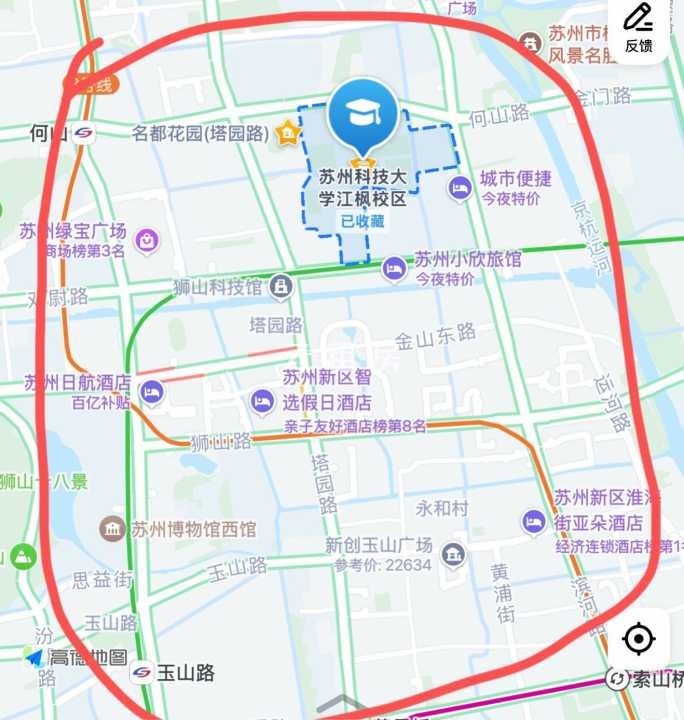Open the 苏州博物馆西馆 museum marker
Image resolution: width=684 pixels, height=720 pixels.
coord(113,528)
